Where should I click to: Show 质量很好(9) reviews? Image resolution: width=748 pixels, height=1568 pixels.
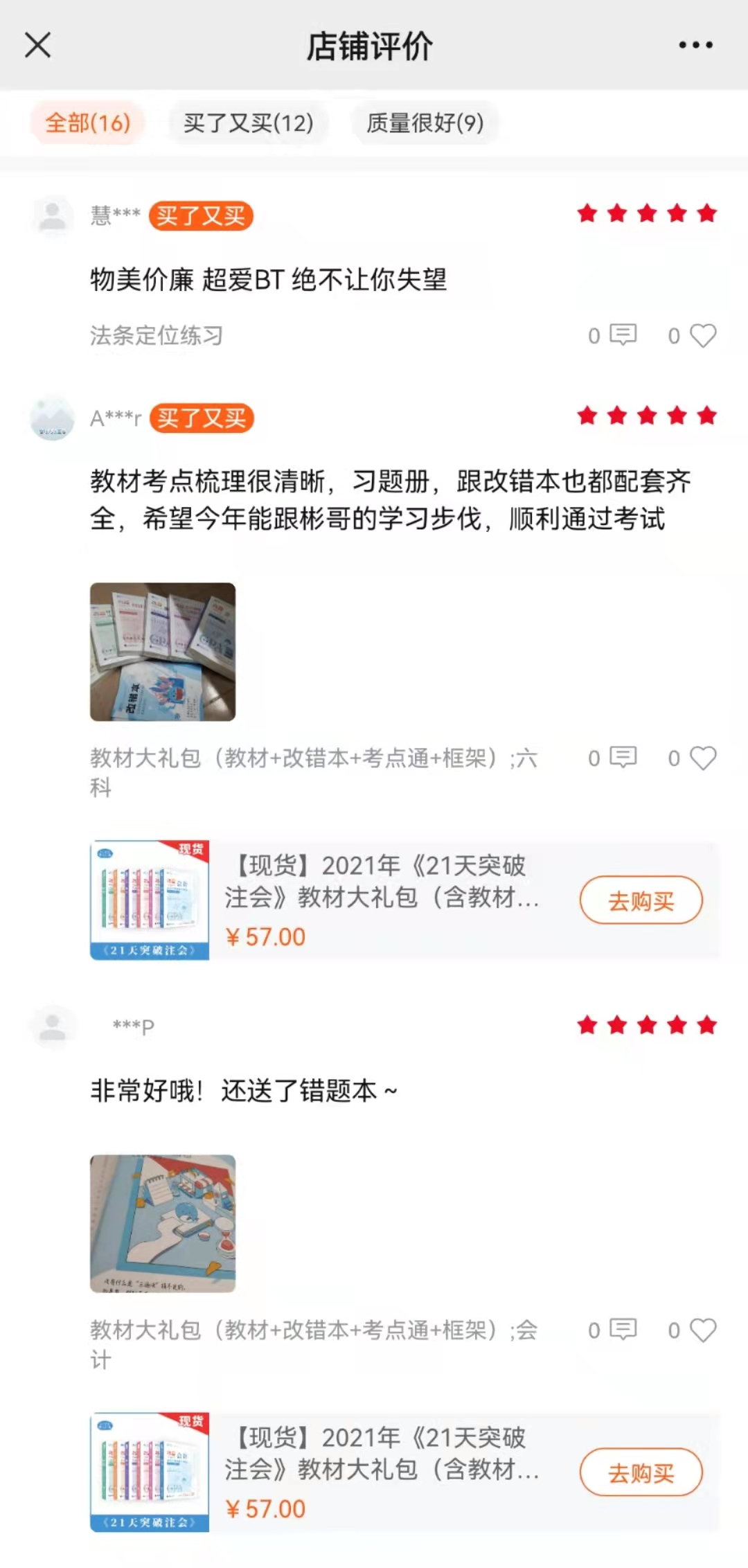click(425, 123)
